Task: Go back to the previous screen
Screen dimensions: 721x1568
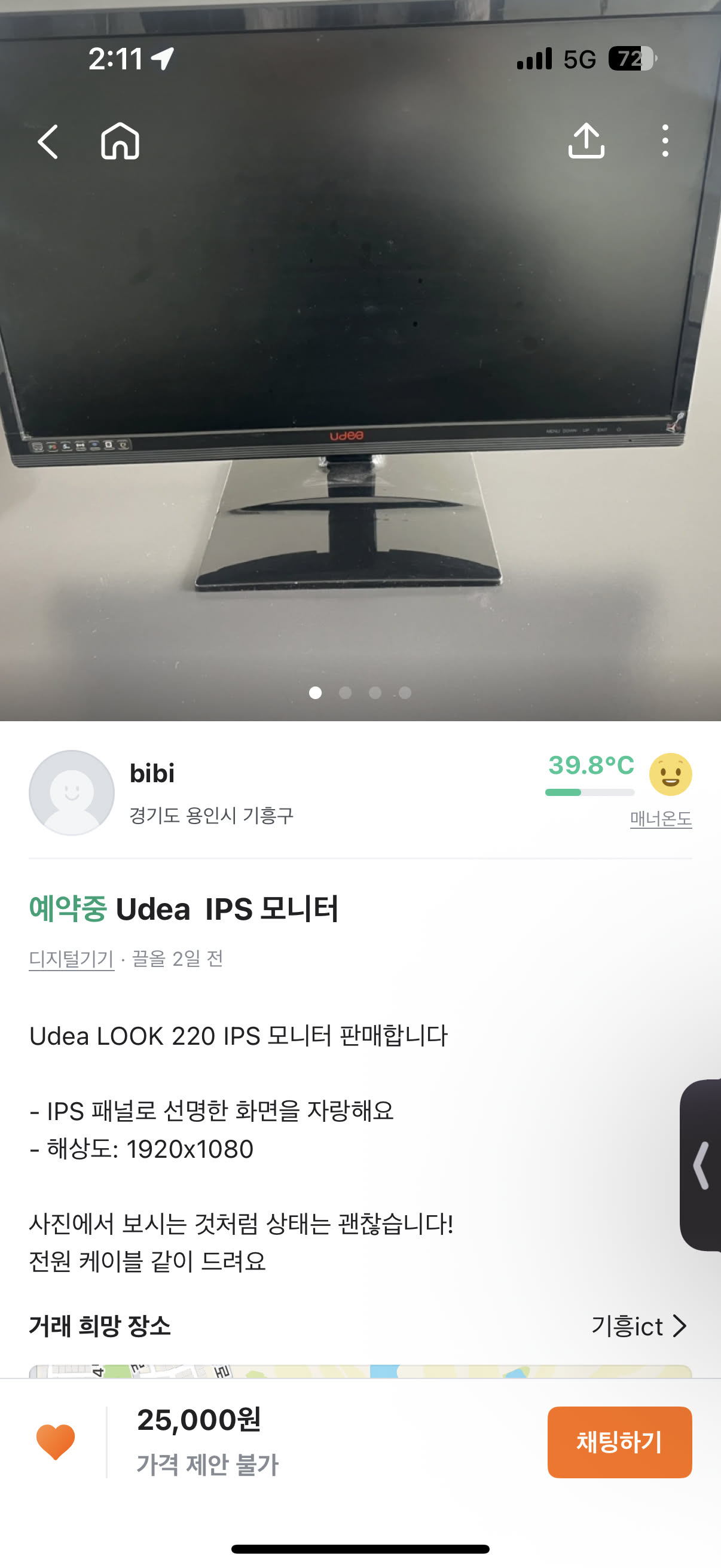Action: click(x=48, y=142)
